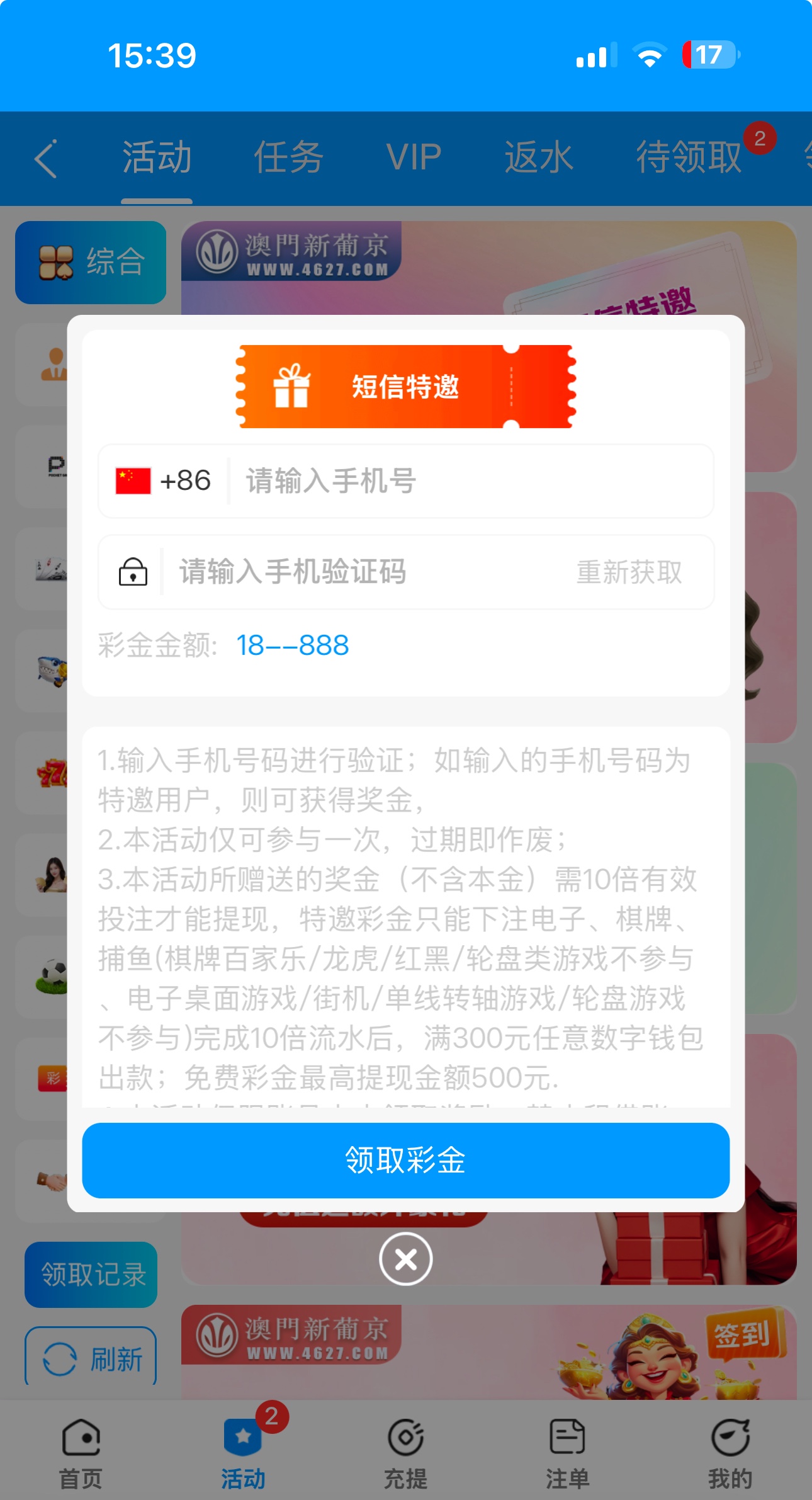Open the 待领取 tab
812x1500 pixels.
[x=689, y=157]
